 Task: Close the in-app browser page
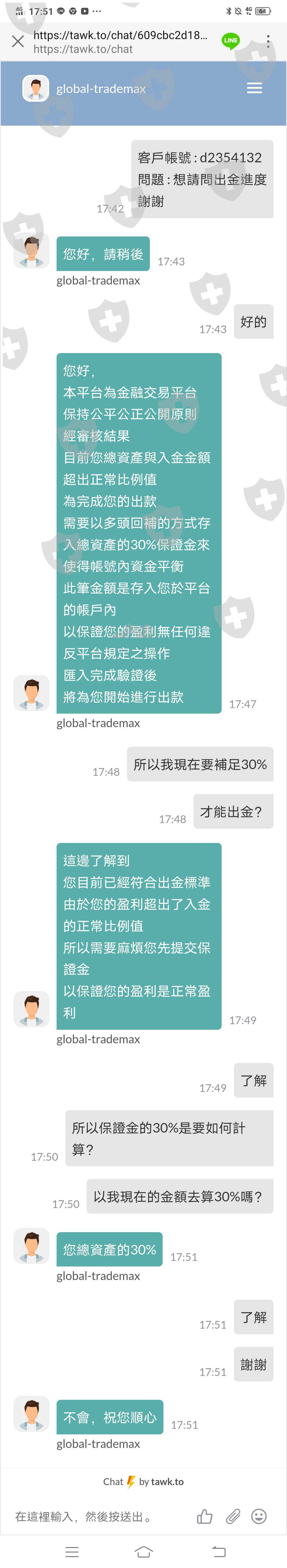click(x=18, y=41)
